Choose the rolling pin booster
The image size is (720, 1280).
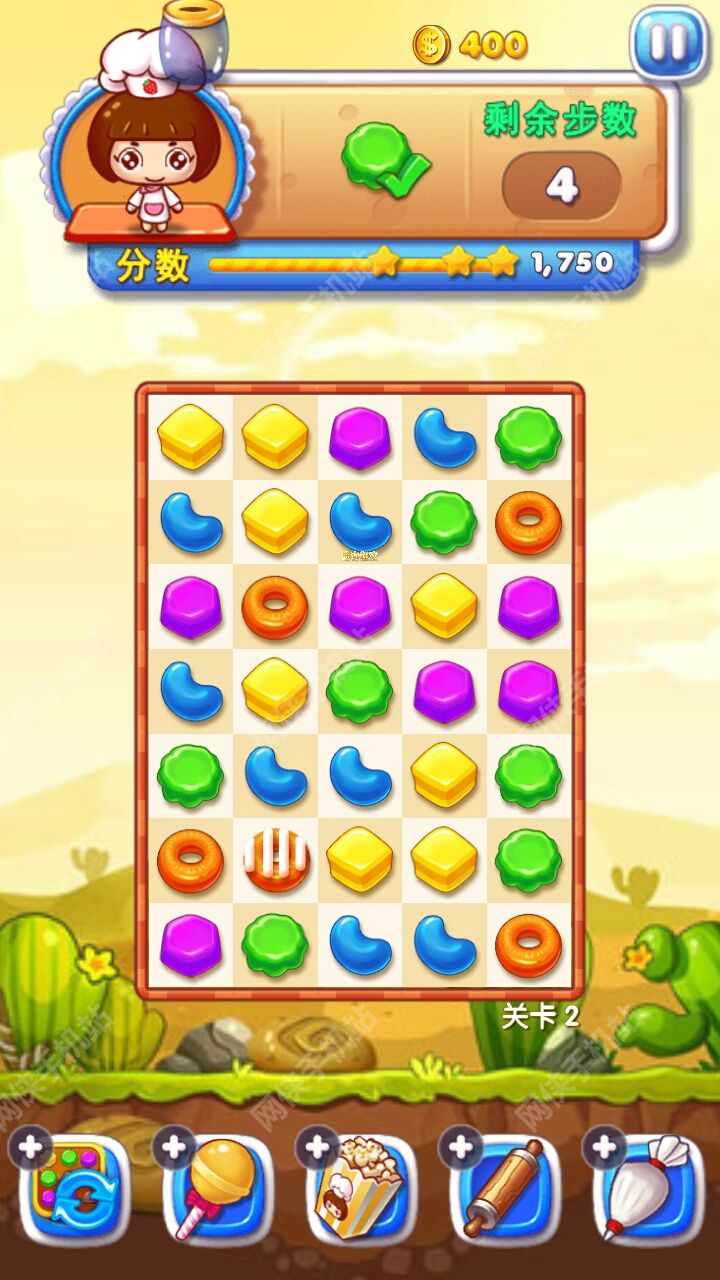[x=505, y=1188]
